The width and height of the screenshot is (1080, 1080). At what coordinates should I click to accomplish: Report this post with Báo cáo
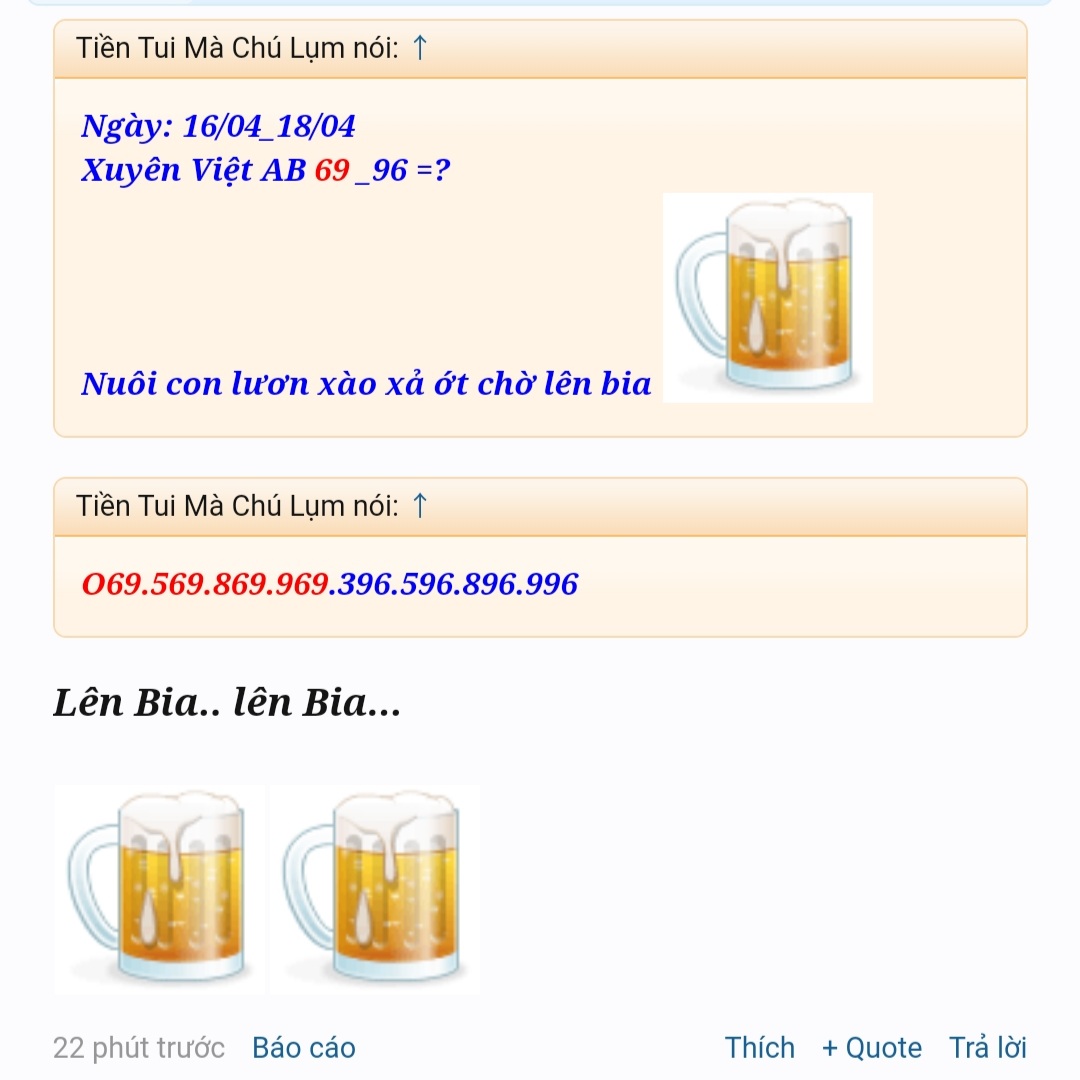(x=304, y=1047)
